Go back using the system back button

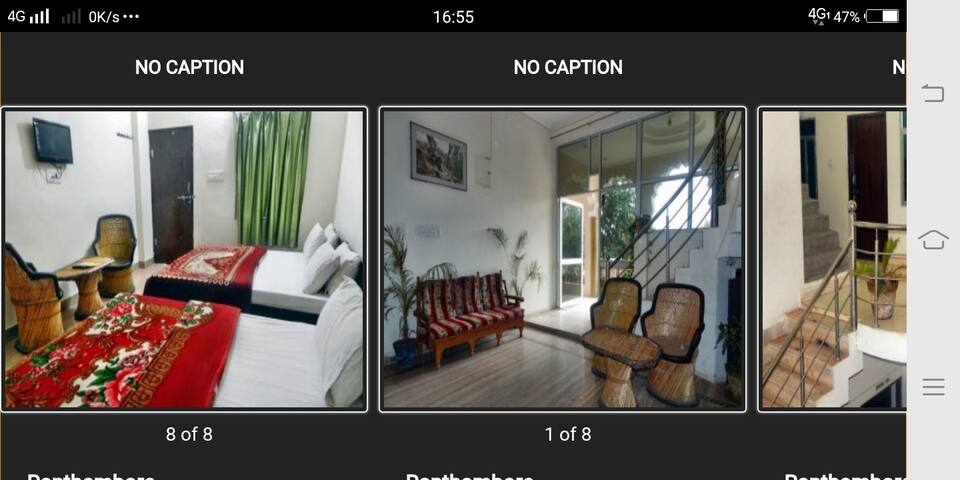click(x=932, y=94)
